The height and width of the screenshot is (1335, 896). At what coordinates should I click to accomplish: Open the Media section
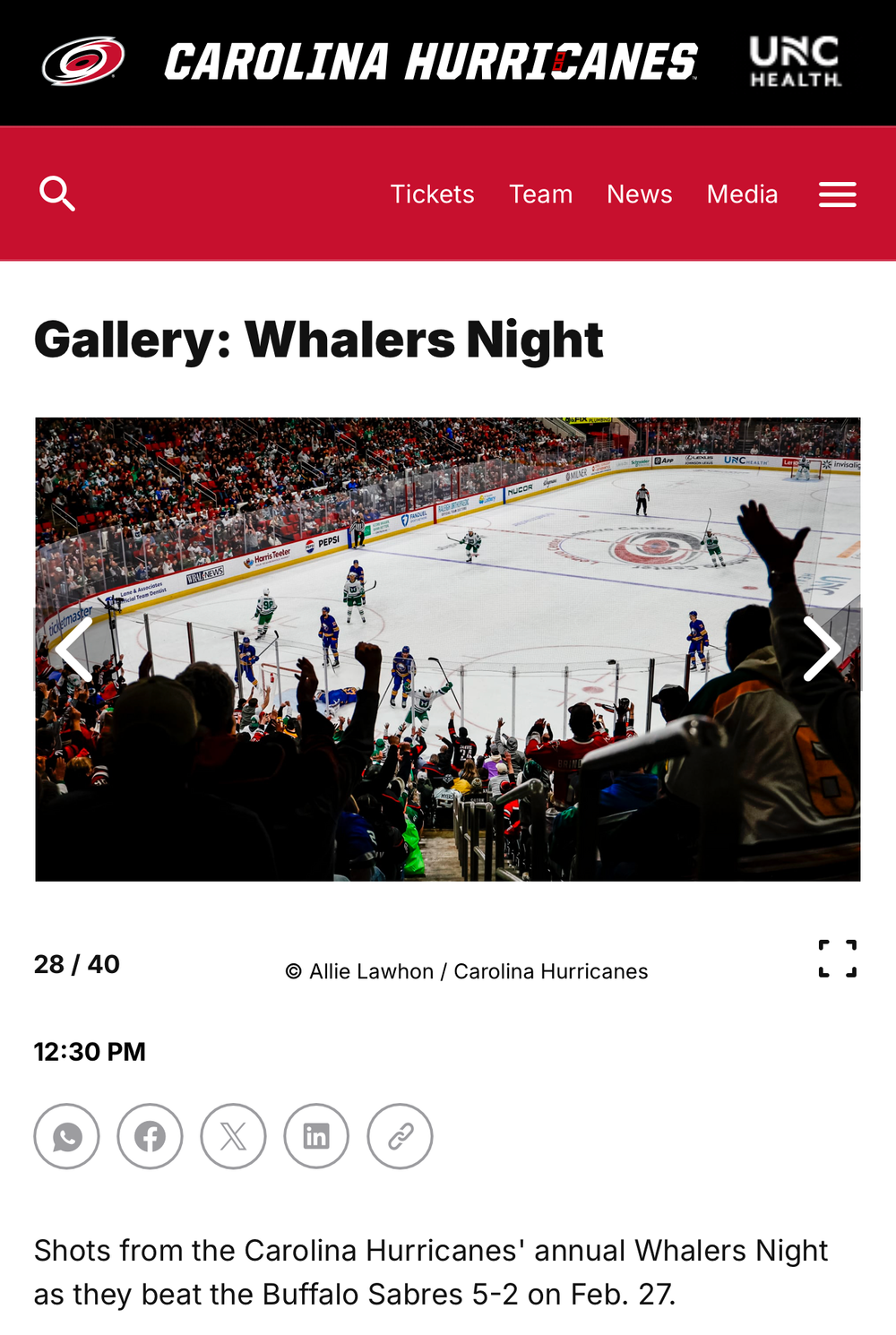pyautogui.click(x=742, y=194)
